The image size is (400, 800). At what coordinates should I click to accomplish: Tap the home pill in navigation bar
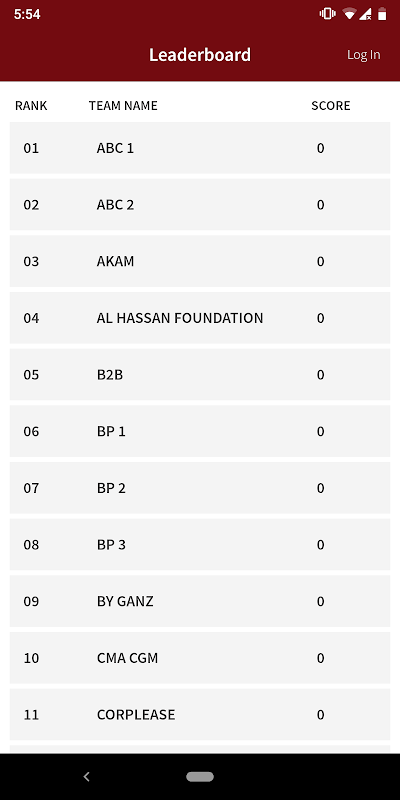200,777
